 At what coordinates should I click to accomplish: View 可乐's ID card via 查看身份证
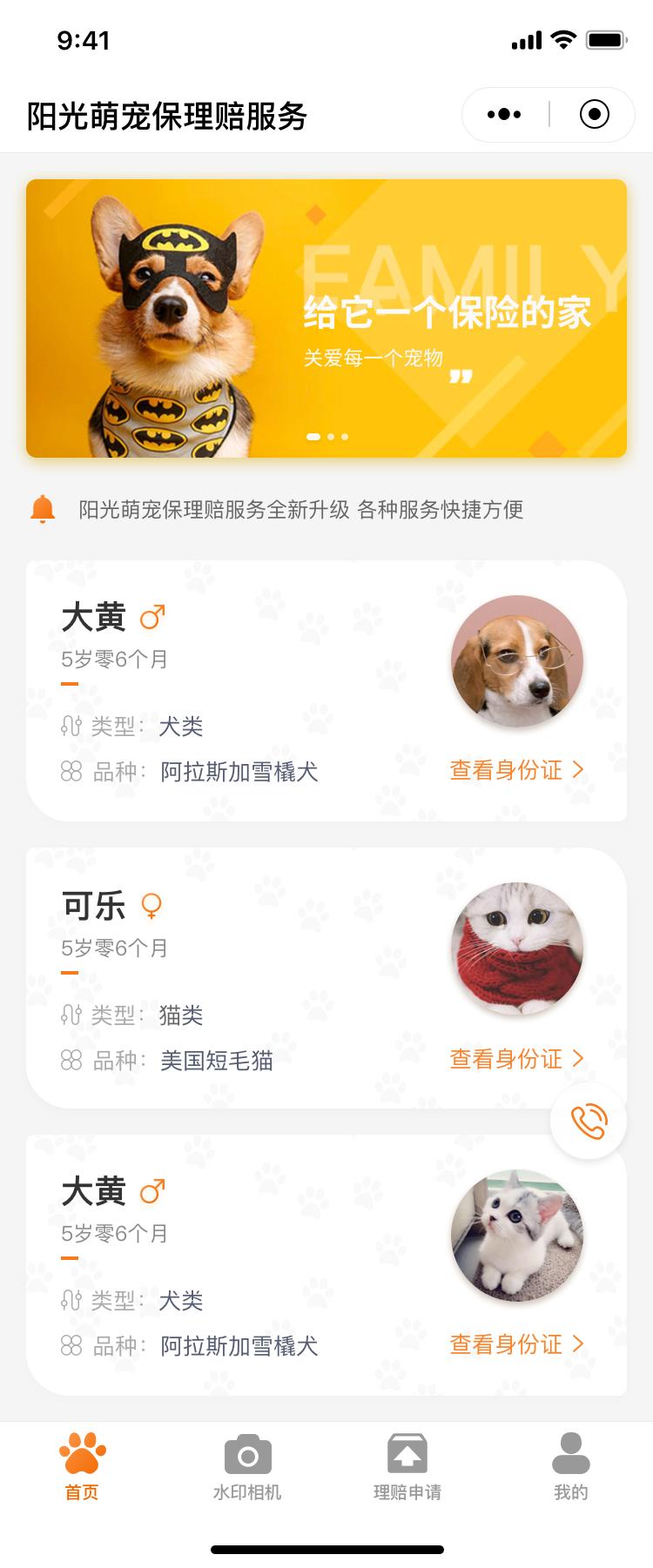click(515, 1059)
